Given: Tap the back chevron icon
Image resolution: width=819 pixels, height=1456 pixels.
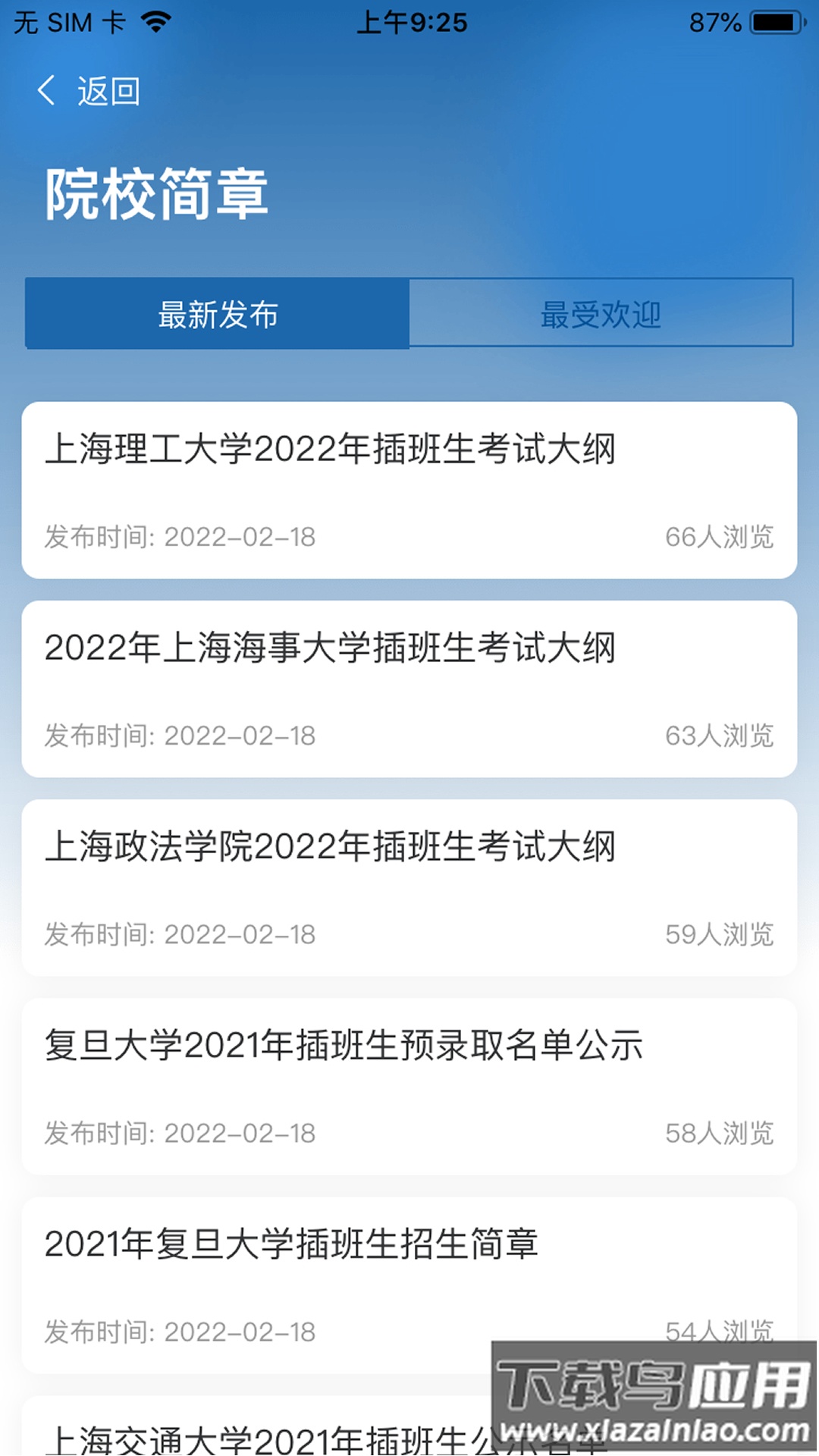Looking at the screenshot, I should pos(47,91).
